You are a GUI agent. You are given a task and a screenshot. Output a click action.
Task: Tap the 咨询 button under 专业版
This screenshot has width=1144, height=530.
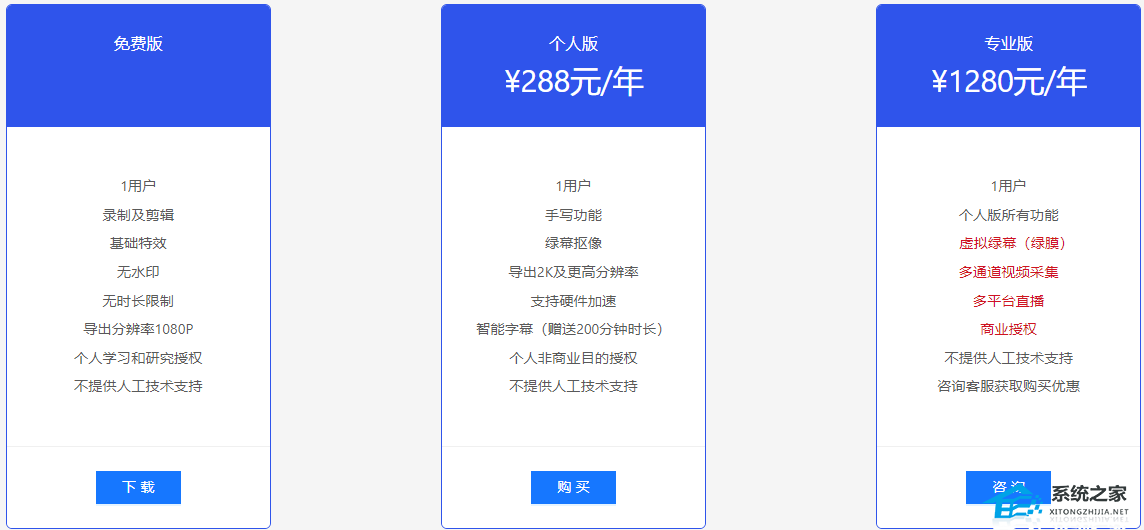pyautogui.click(x=1007, y=486)
